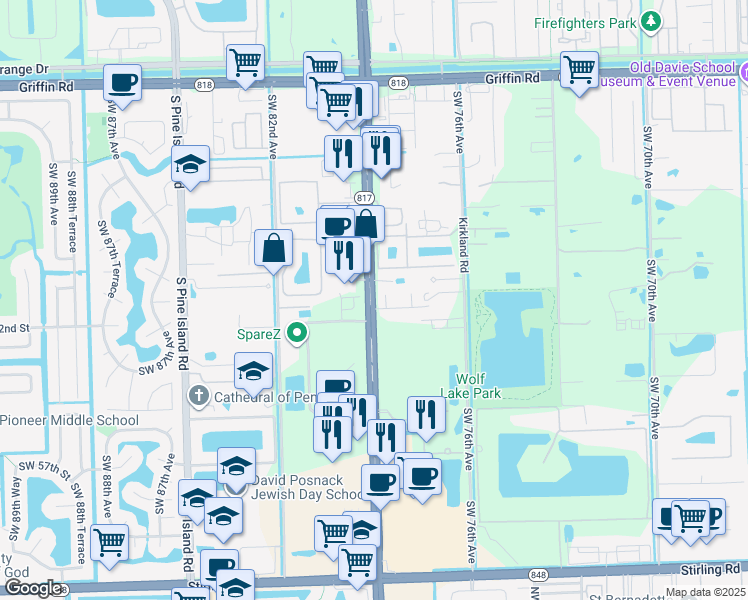Open the Firefighters Park marker
The height and width of the screenshot is (600, 748).
652,20
